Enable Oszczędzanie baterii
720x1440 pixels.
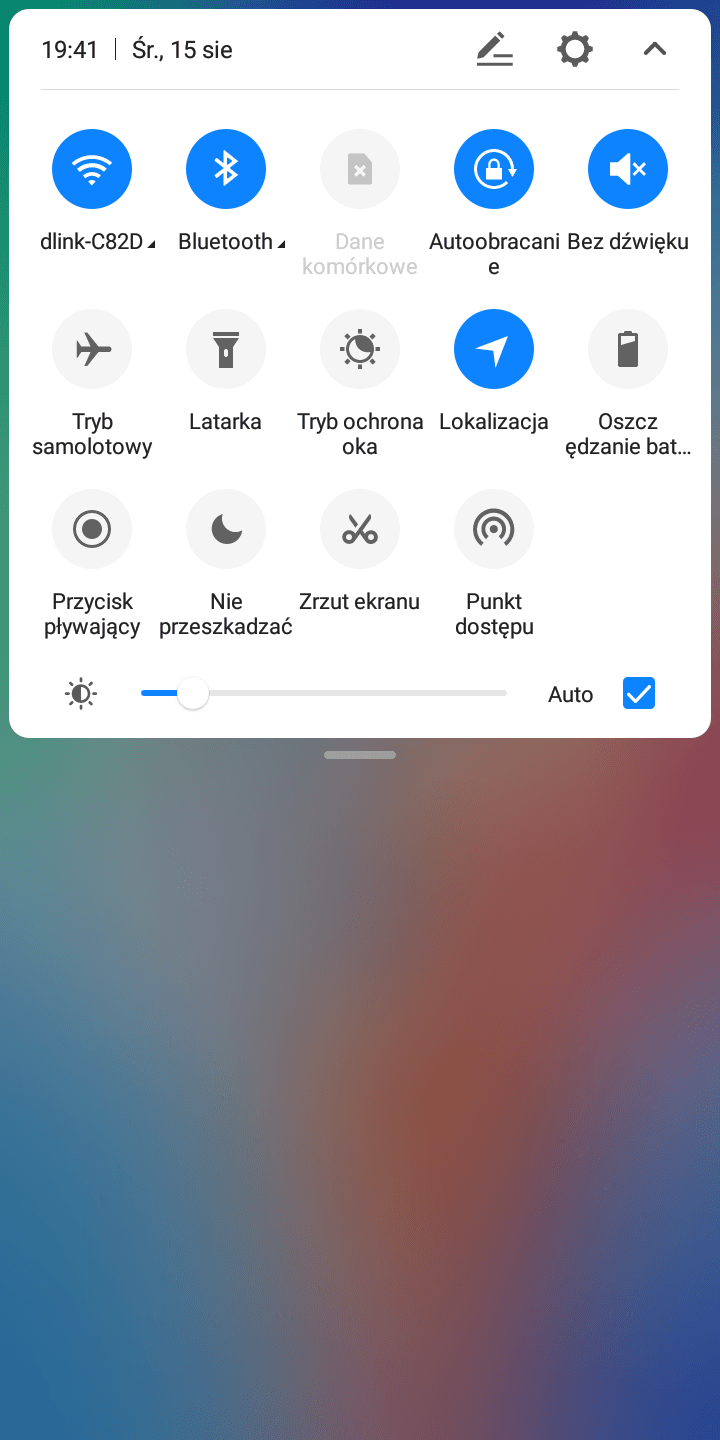point(628,350)
